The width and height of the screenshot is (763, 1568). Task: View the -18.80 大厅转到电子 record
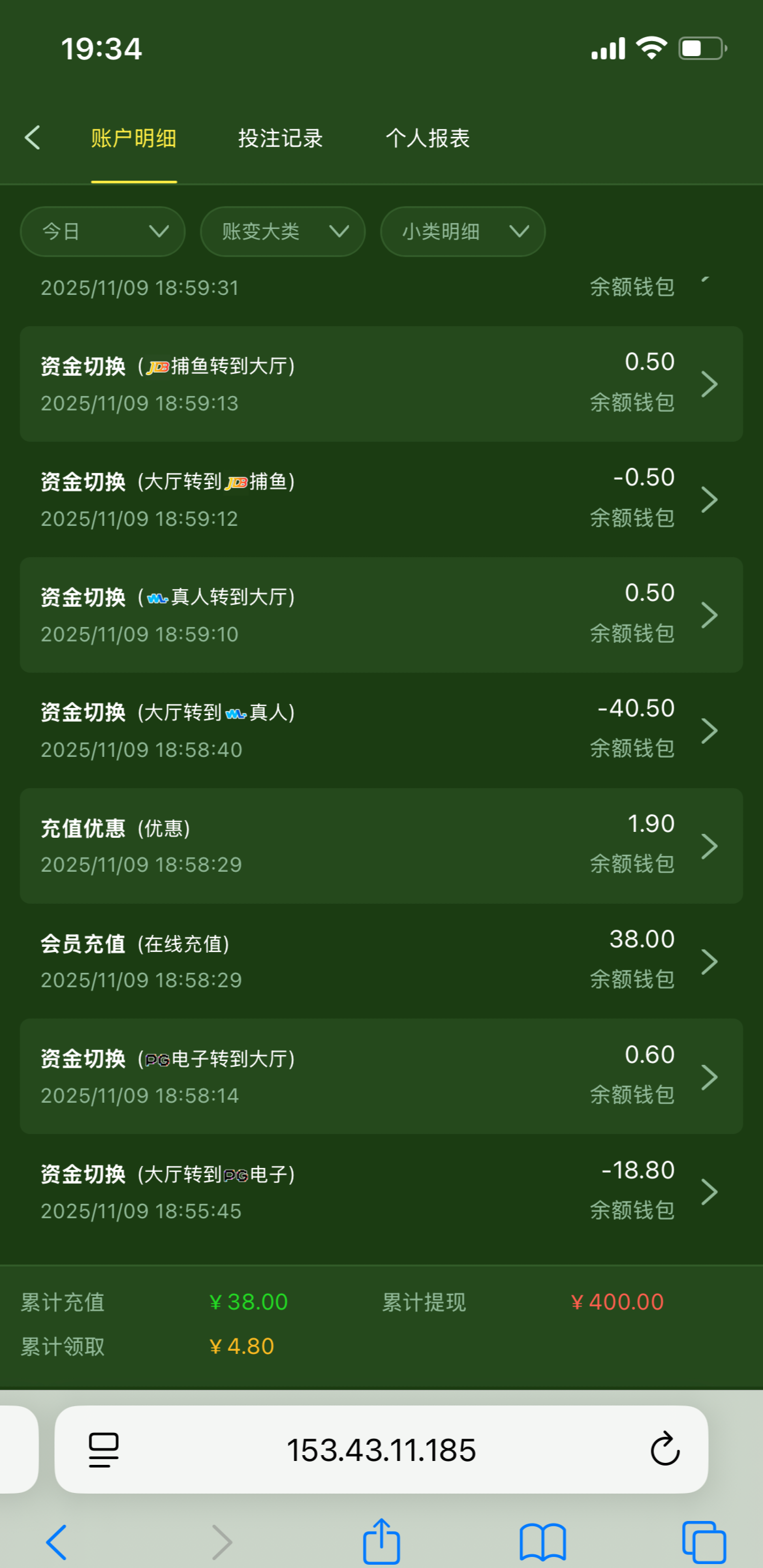[381, 1191]
